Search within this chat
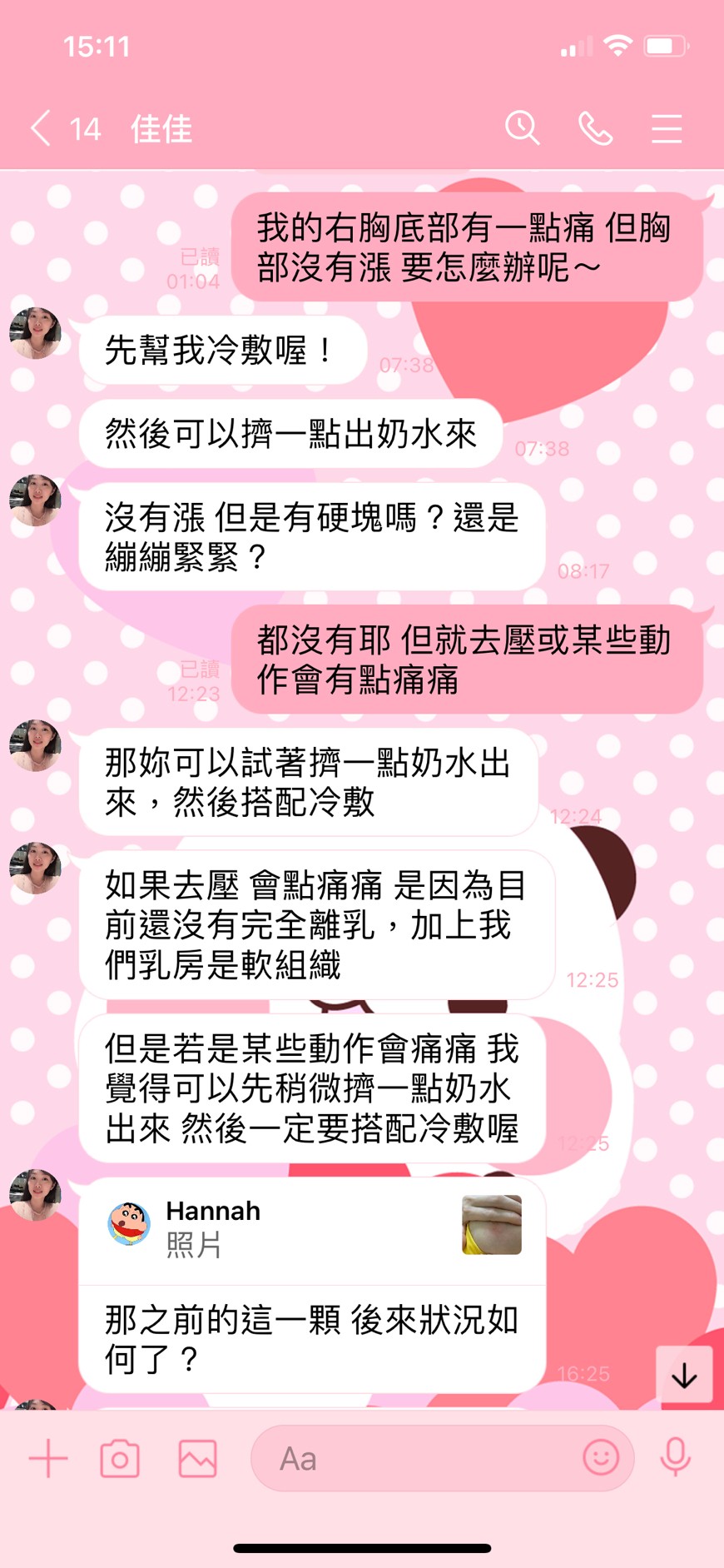The height and width of the screenshot is (1568, 724). pyautogui.click(x=523, y=128)
